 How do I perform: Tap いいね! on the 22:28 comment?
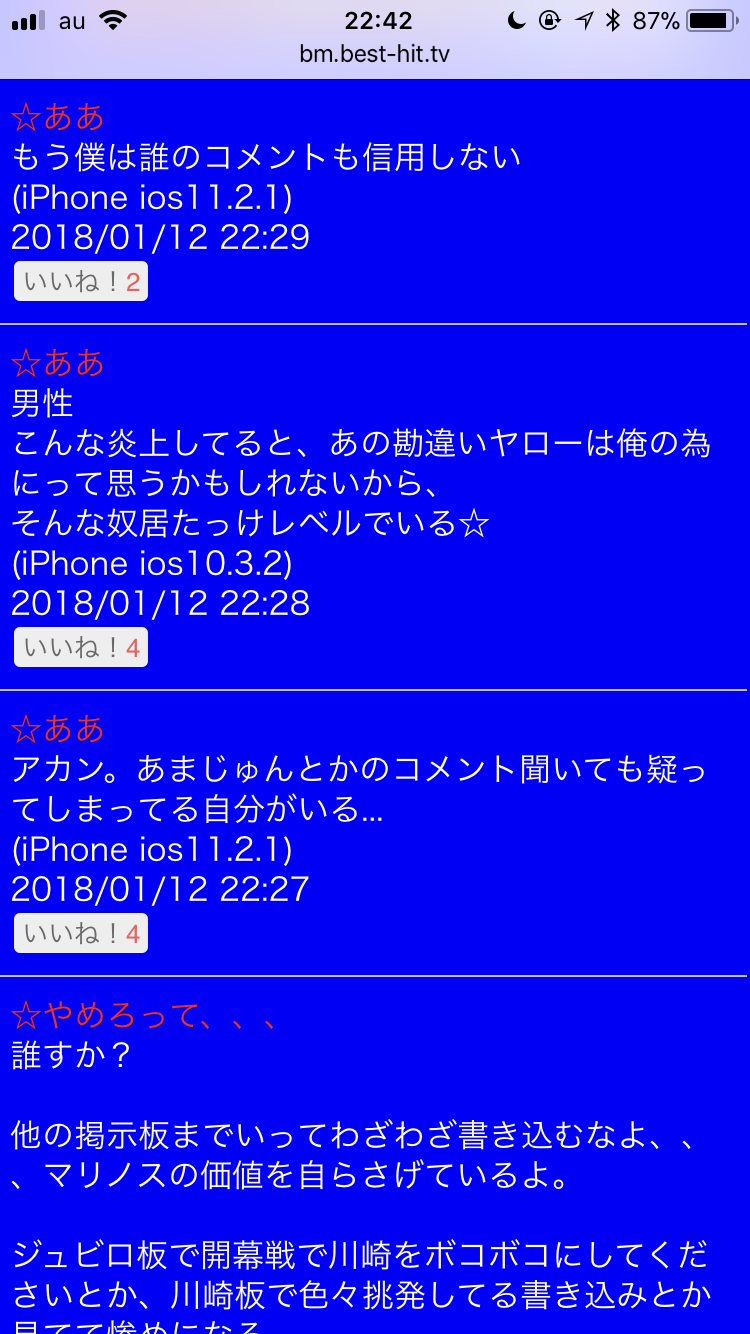[81, 647]
